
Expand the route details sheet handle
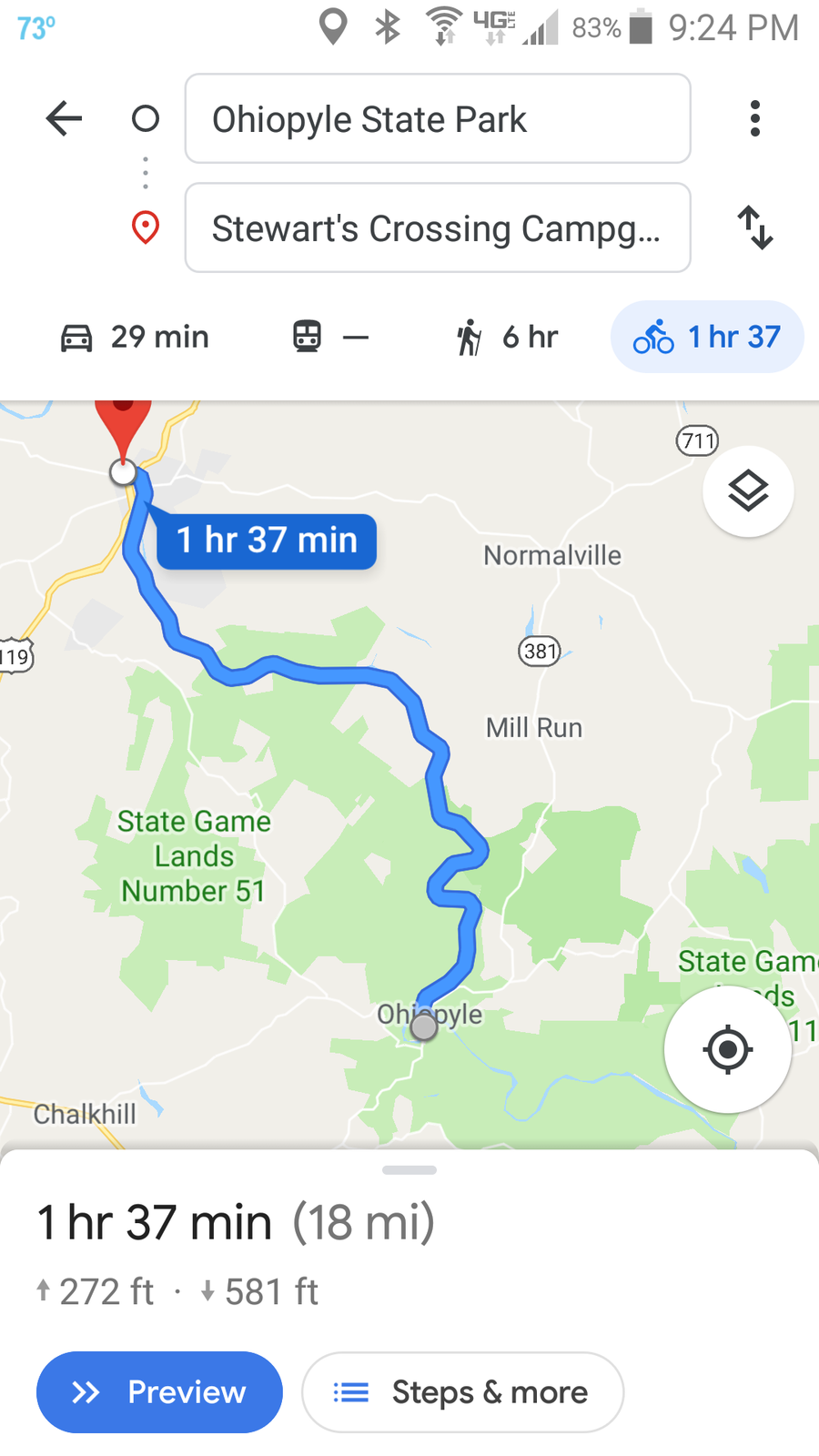pos(409,1170)
